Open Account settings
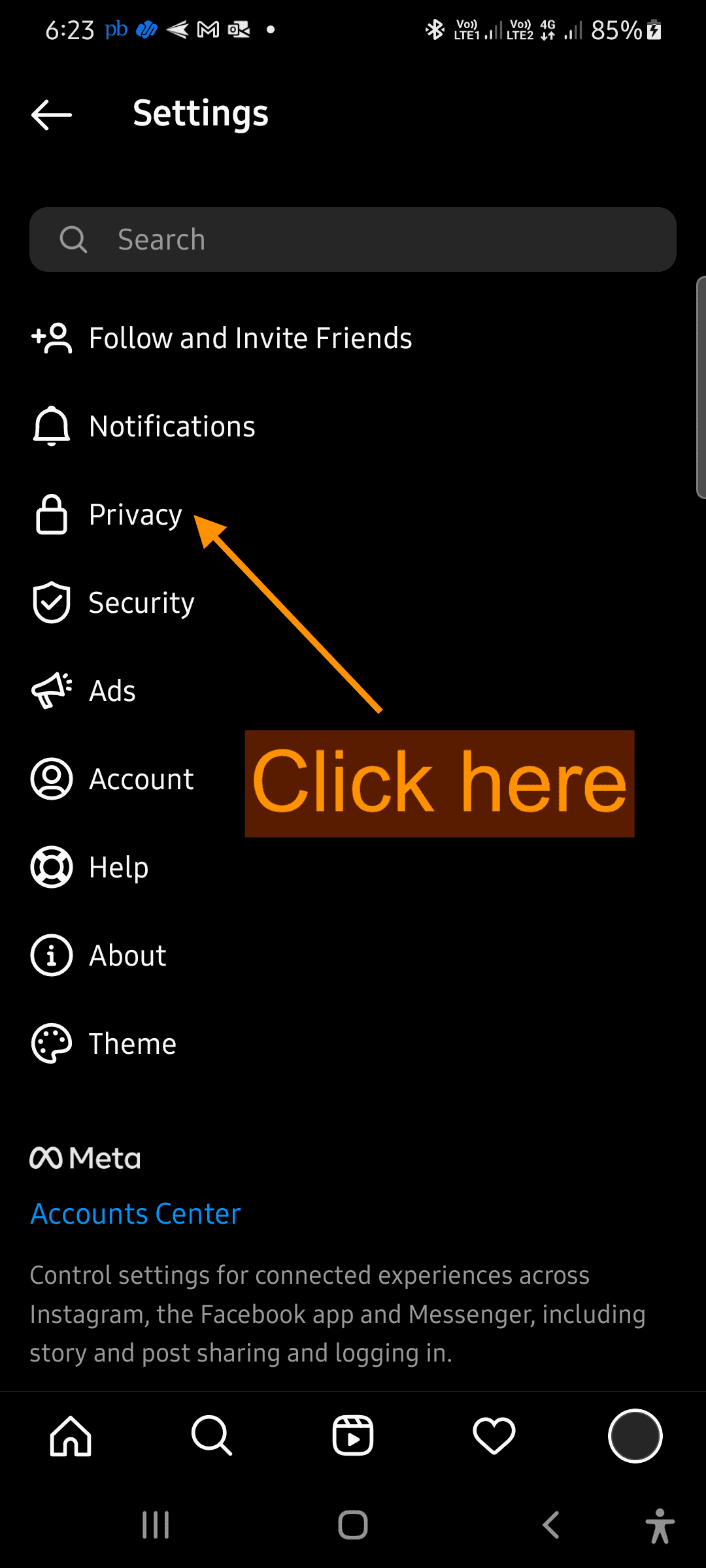This screenshot has height=1568, width=706. pos(353,779)
